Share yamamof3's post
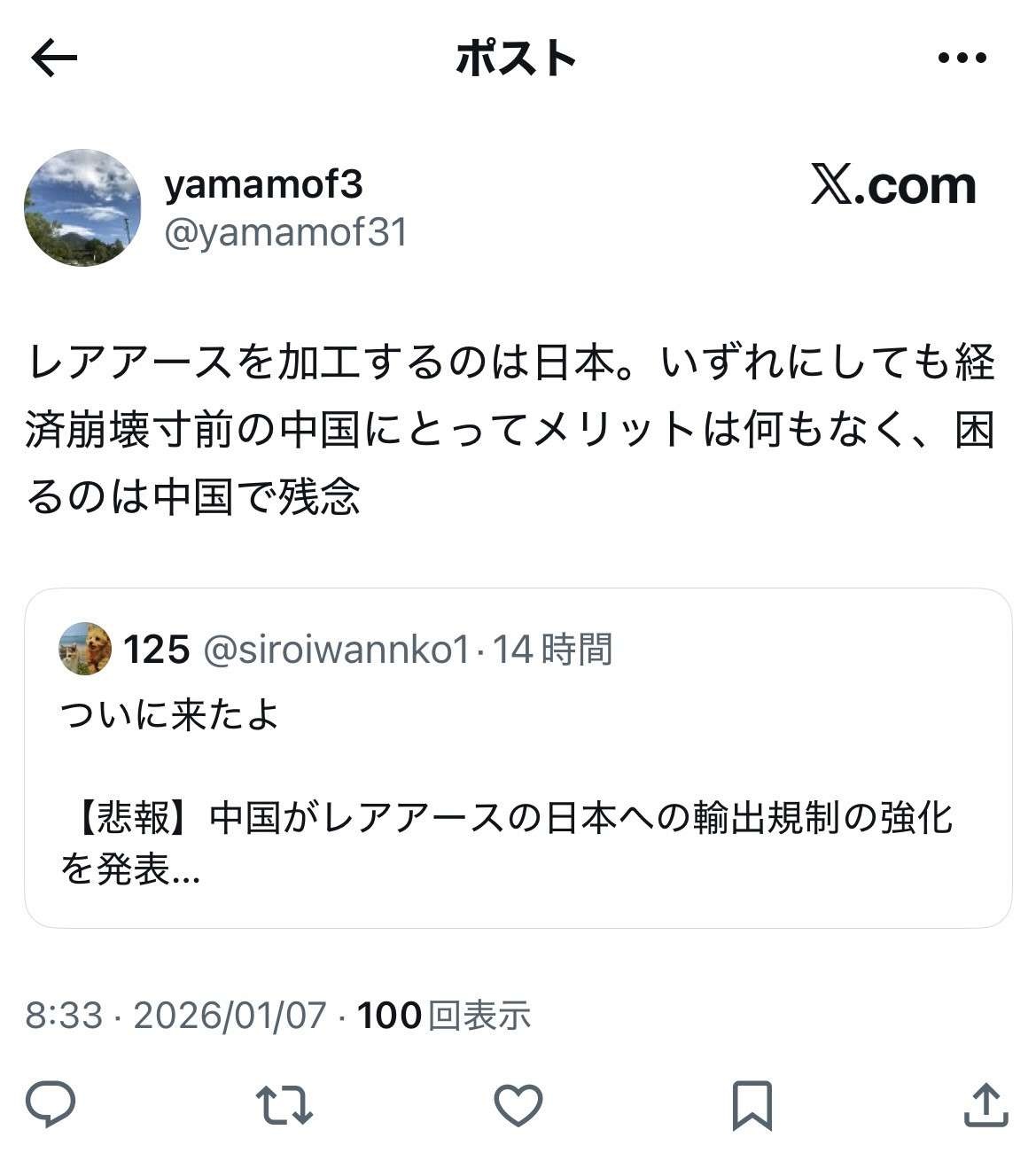The width and height of the screenshot is (1036, 1153). pyautogui.click(x=985, y=1104)
